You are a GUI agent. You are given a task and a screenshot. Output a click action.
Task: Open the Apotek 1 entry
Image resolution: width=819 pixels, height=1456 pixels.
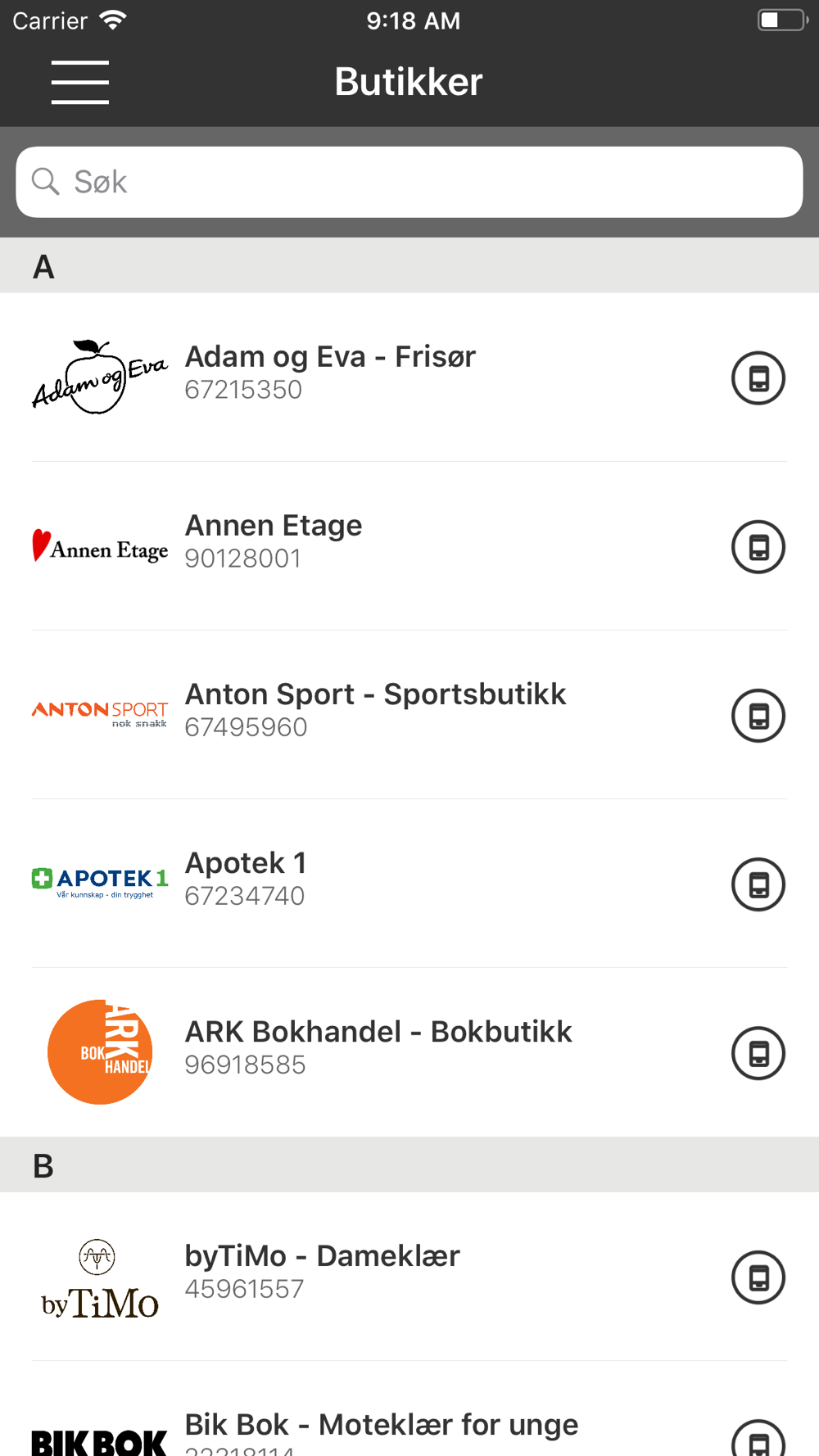pyautogui.click(x=409, y=884)
